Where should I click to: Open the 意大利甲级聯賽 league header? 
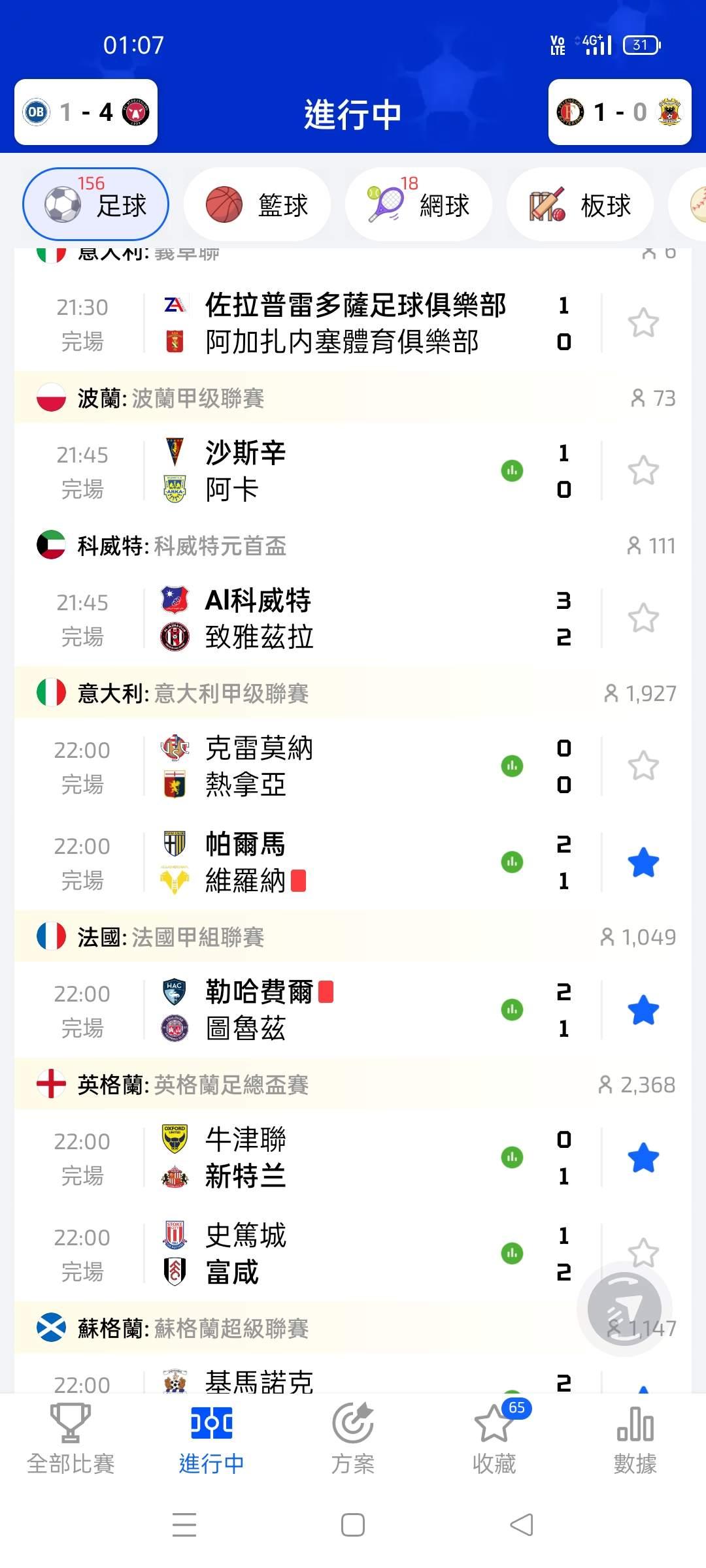tap(353, 693)
